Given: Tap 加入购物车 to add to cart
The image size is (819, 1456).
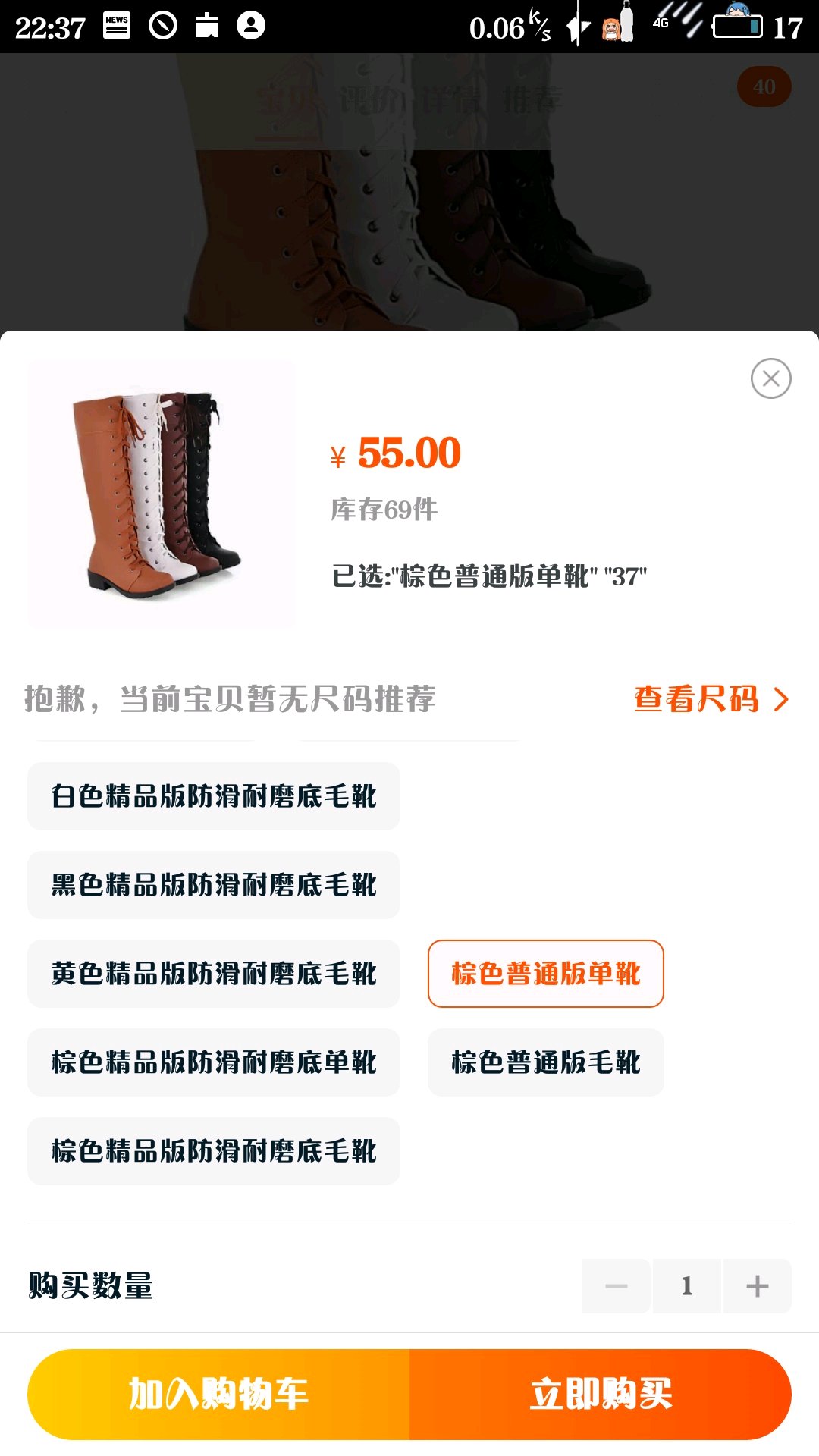Looking at the screenshot, I should [218, 1394].
